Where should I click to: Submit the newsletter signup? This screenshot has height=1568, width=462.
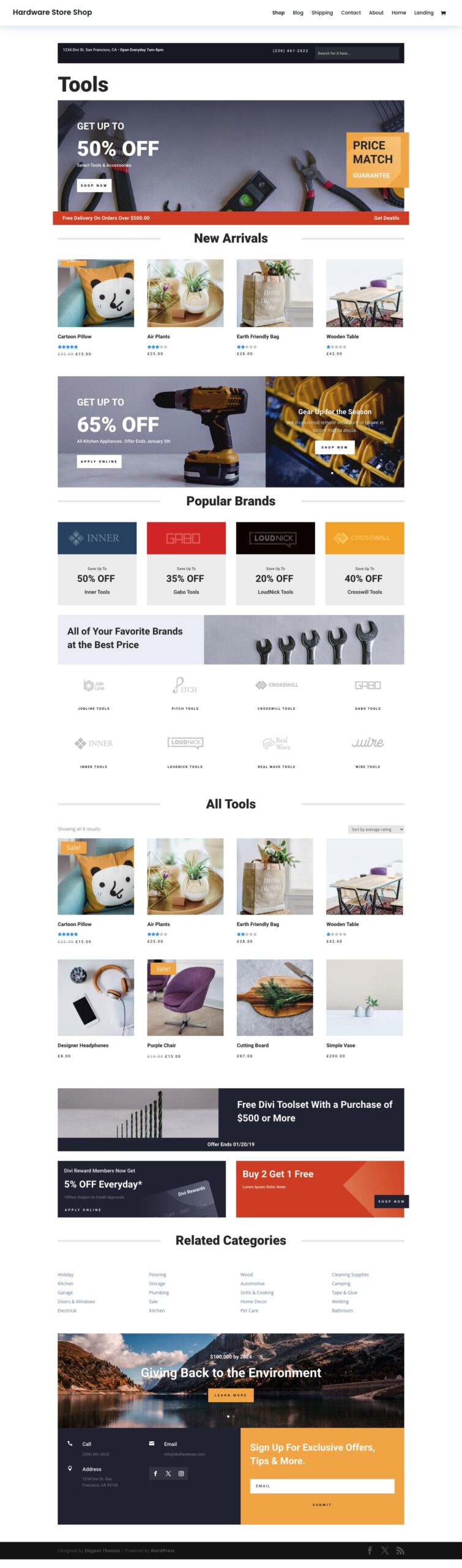point(322,1504)
